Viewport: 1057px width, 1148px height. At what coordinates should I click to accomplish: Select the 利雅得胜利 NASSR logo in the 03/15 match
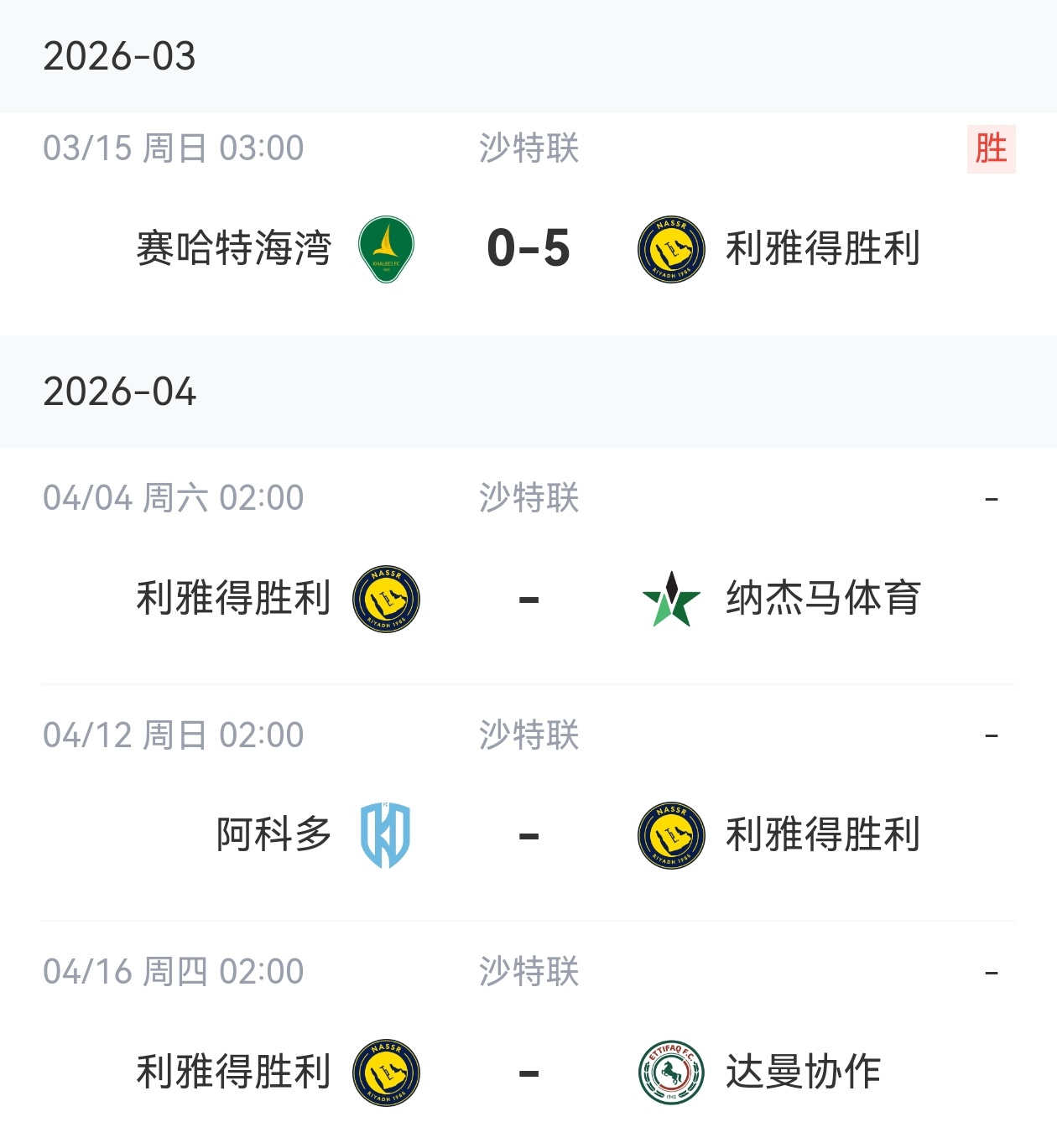(x=671, y=248)
